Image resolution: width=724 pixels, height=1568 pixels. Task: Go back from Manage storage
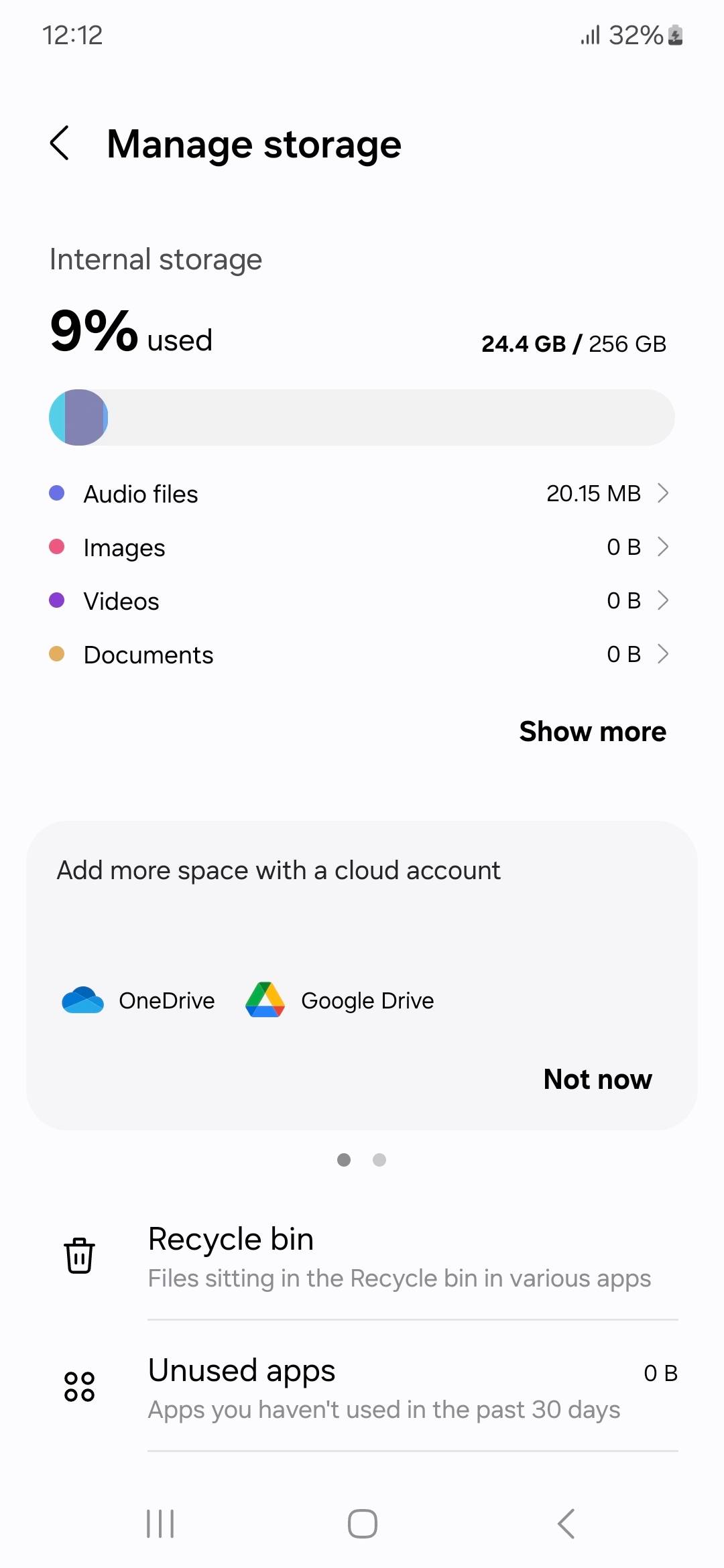point(60,143)
